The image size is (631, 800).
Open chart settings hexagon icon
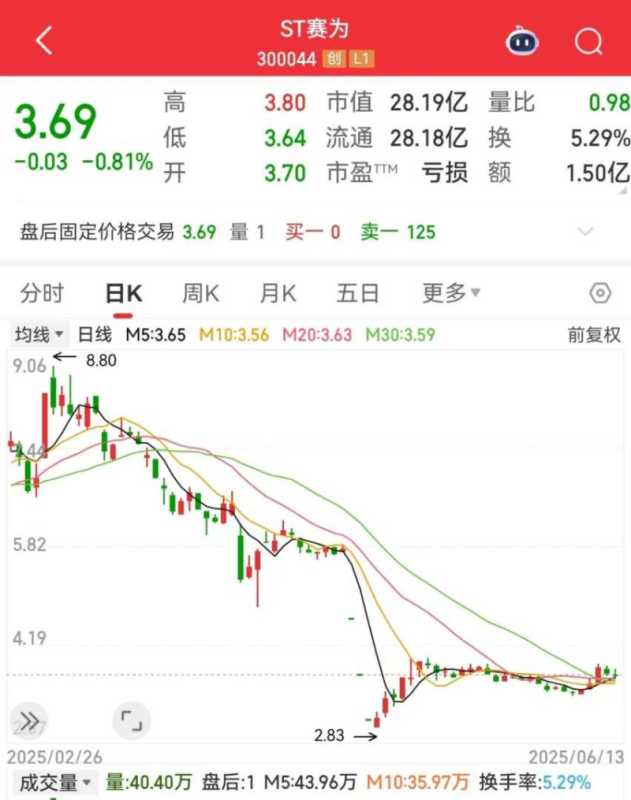[x=600, y=293]
